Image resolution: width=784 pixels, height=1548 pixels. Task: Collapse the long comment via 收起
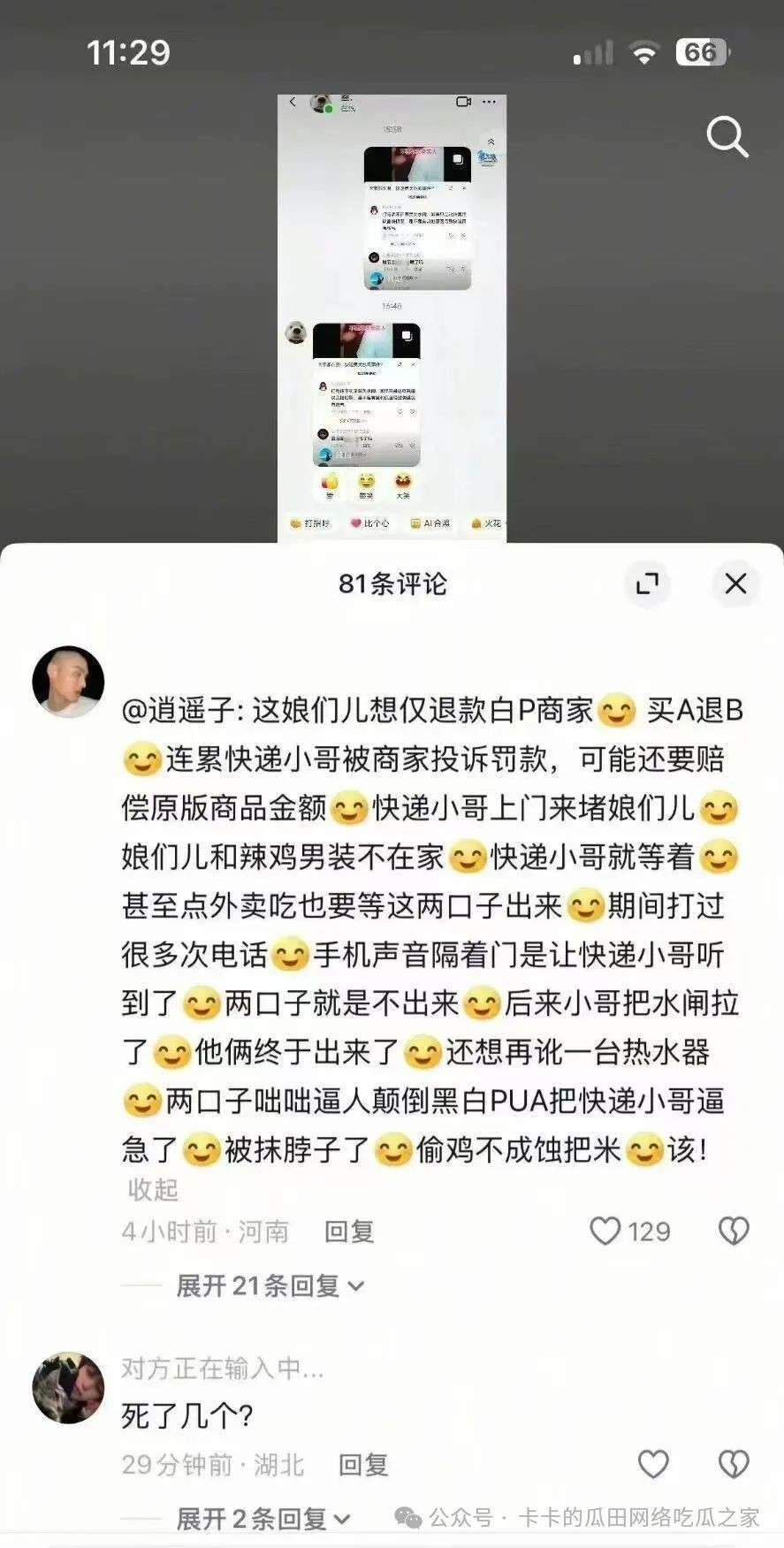tap(153, 1190)
